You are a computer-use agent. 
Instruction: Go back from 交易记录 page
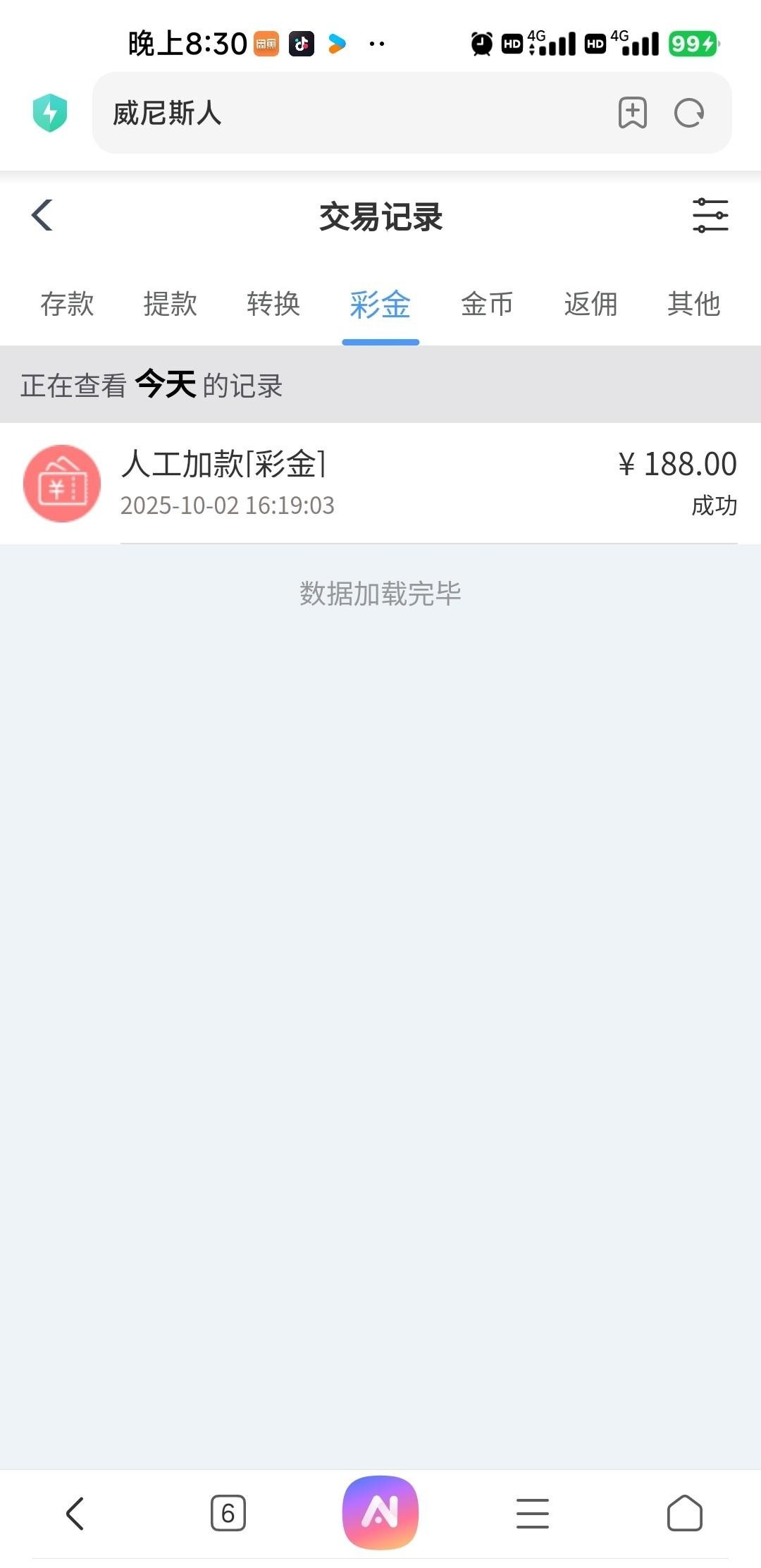pos(43,215)
